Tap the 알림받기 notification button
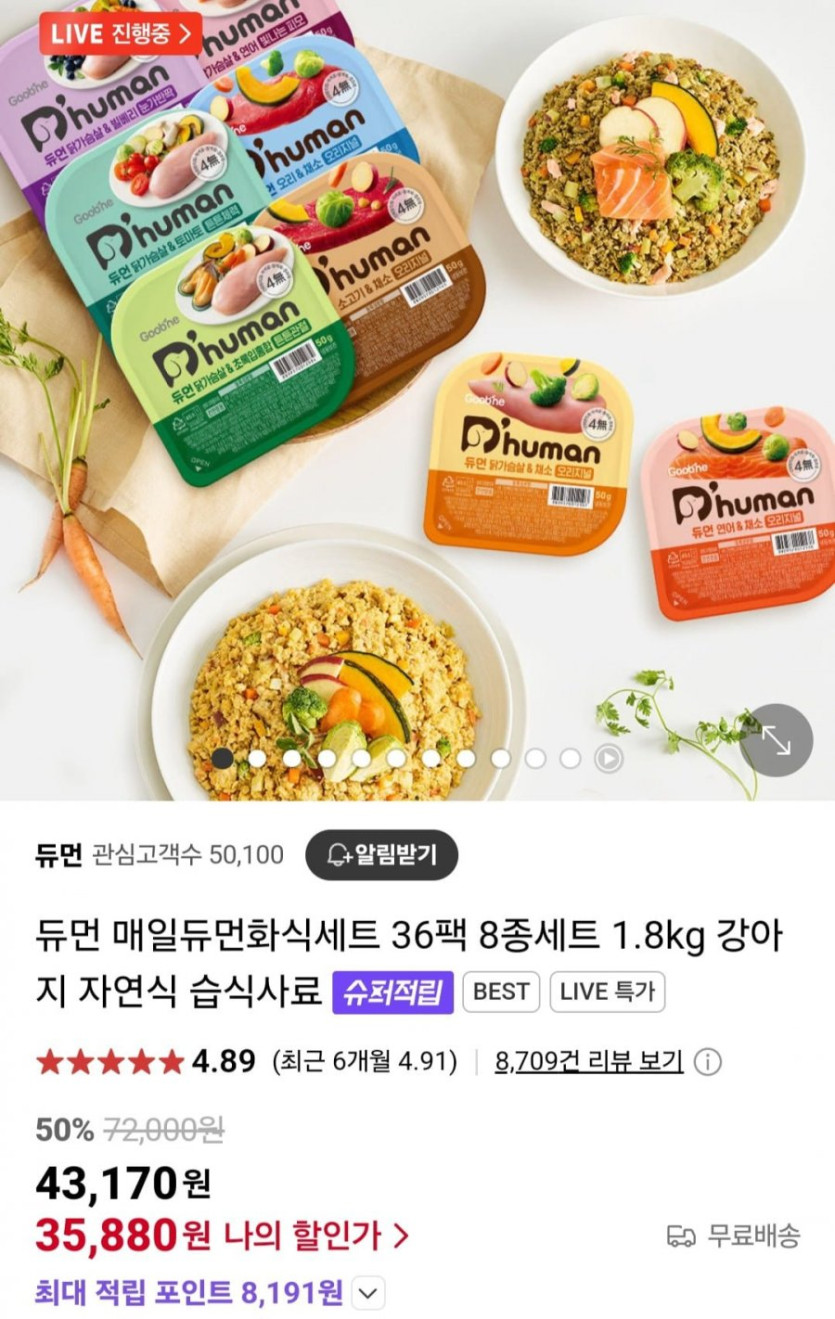835x1319 pixels. pyautogui.click(x=381, y=855)
